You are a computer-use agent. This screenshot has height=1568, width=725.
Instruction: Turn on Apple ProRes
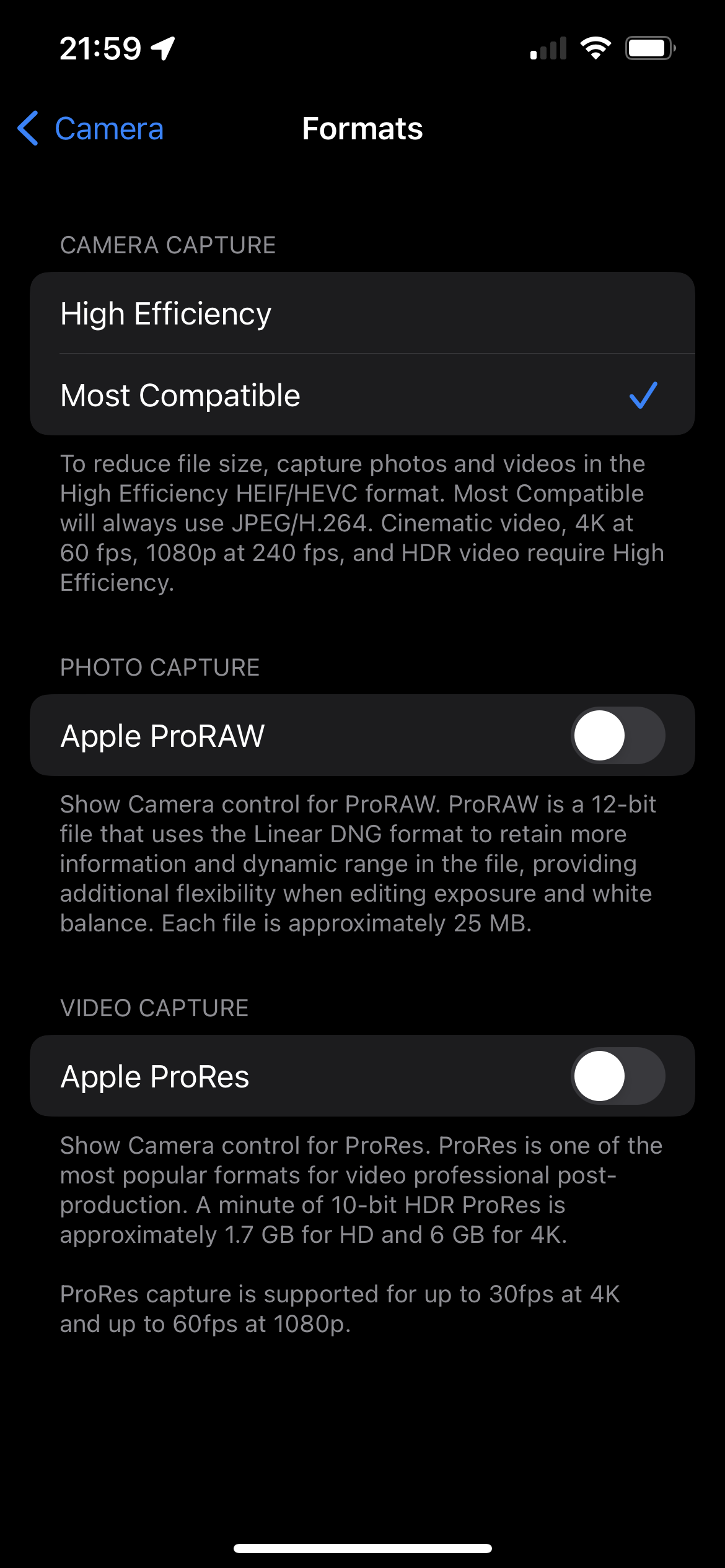point(617,1076)
